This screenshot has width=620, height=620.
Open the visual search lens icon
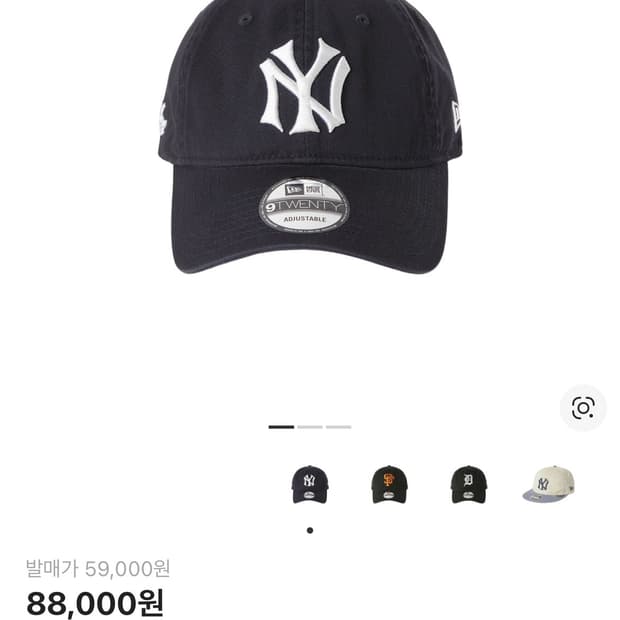click(x=583, y=407)
